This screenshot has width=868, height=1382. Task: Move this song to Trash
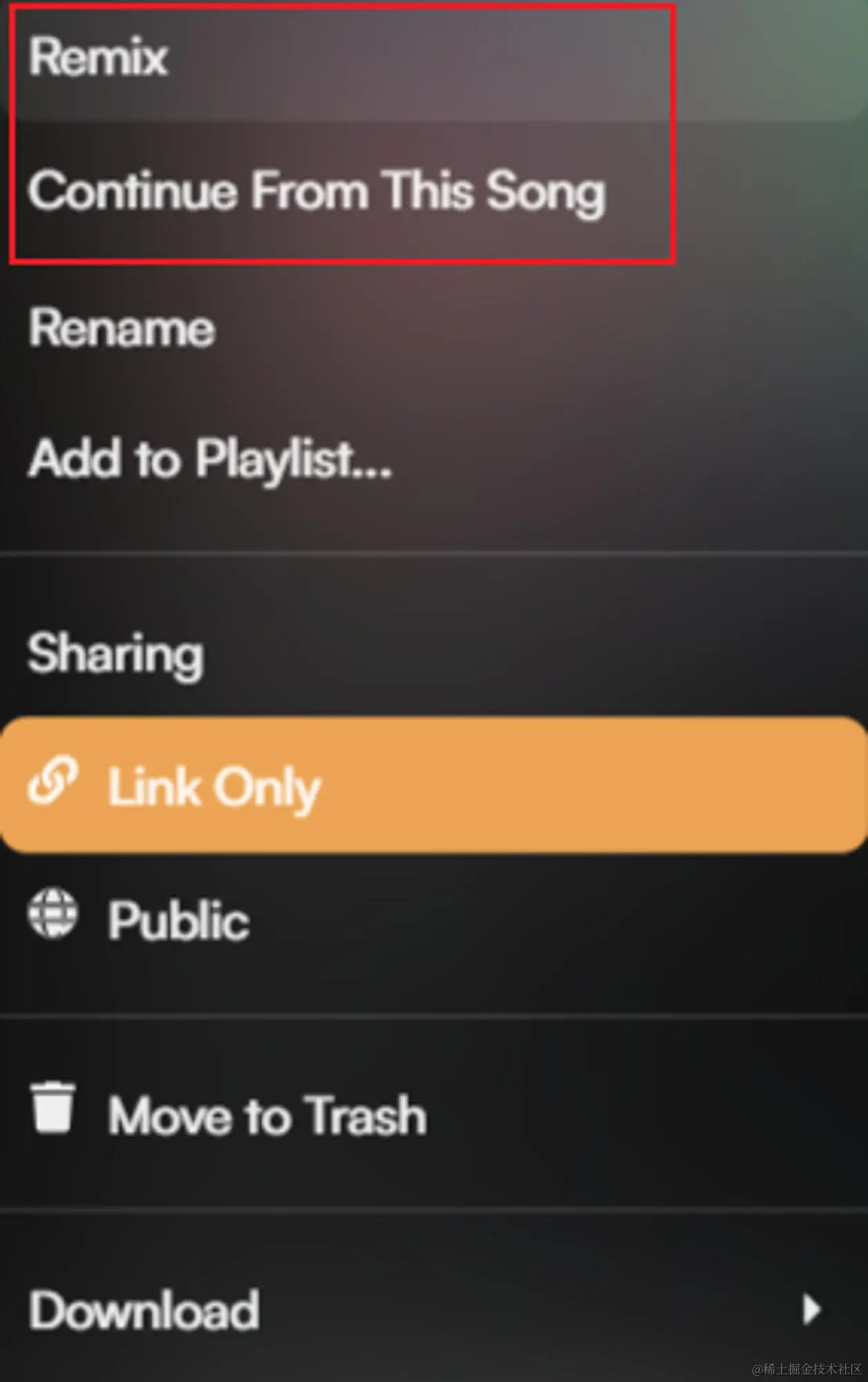tap(267, 1115)
